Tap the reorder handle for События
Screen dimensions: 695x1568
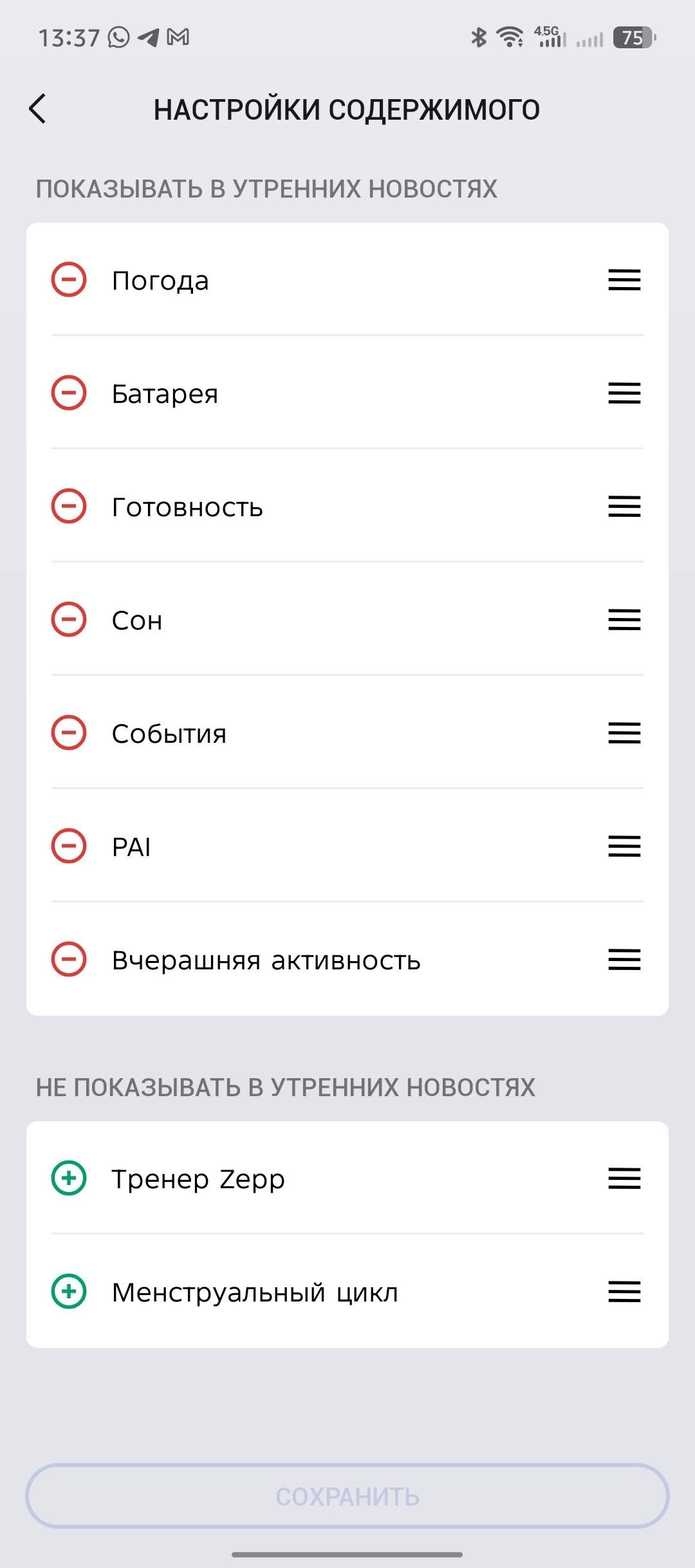pos(624,733)
